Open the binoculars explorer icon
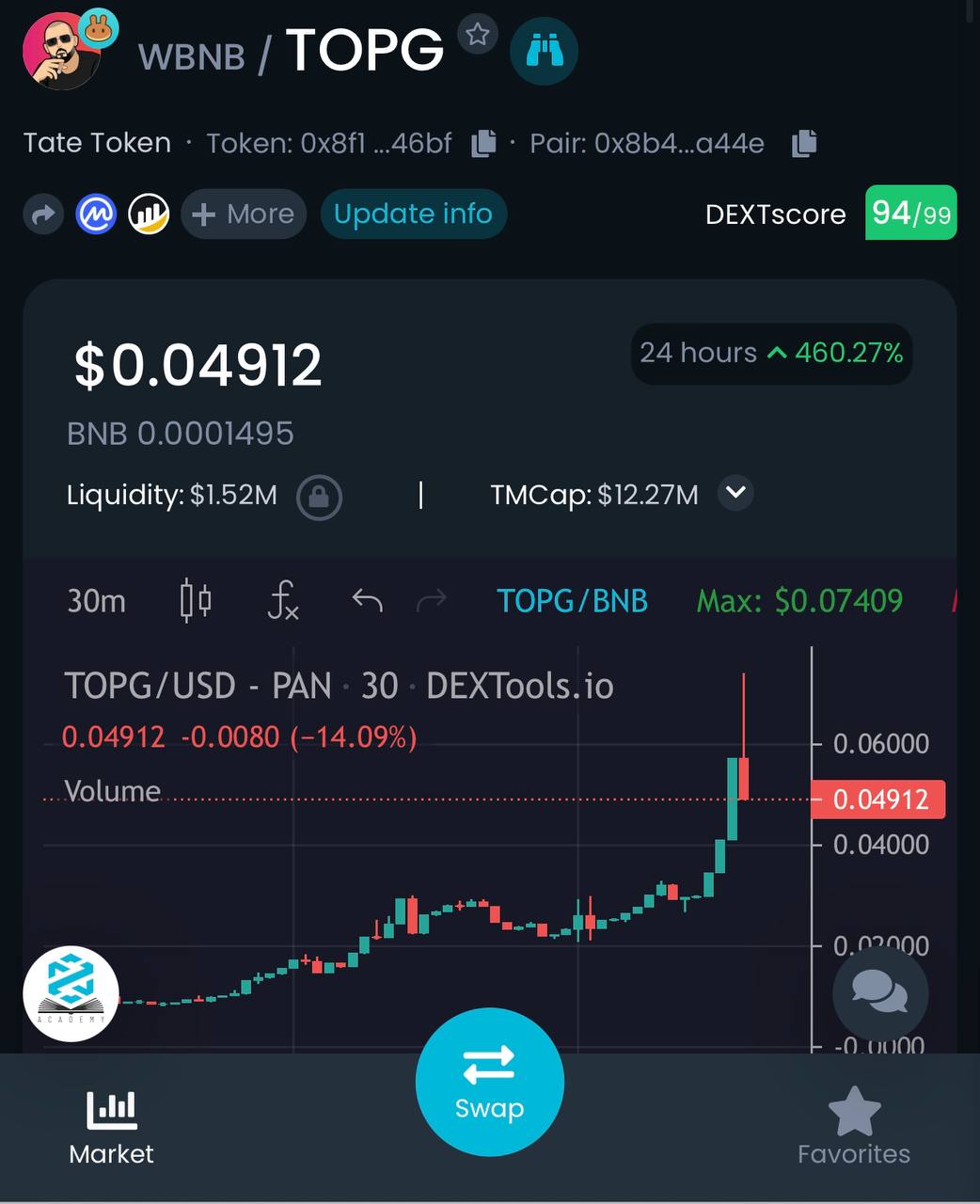The image size is (980, 1204). pyautogui.click(x=544, y=51)
